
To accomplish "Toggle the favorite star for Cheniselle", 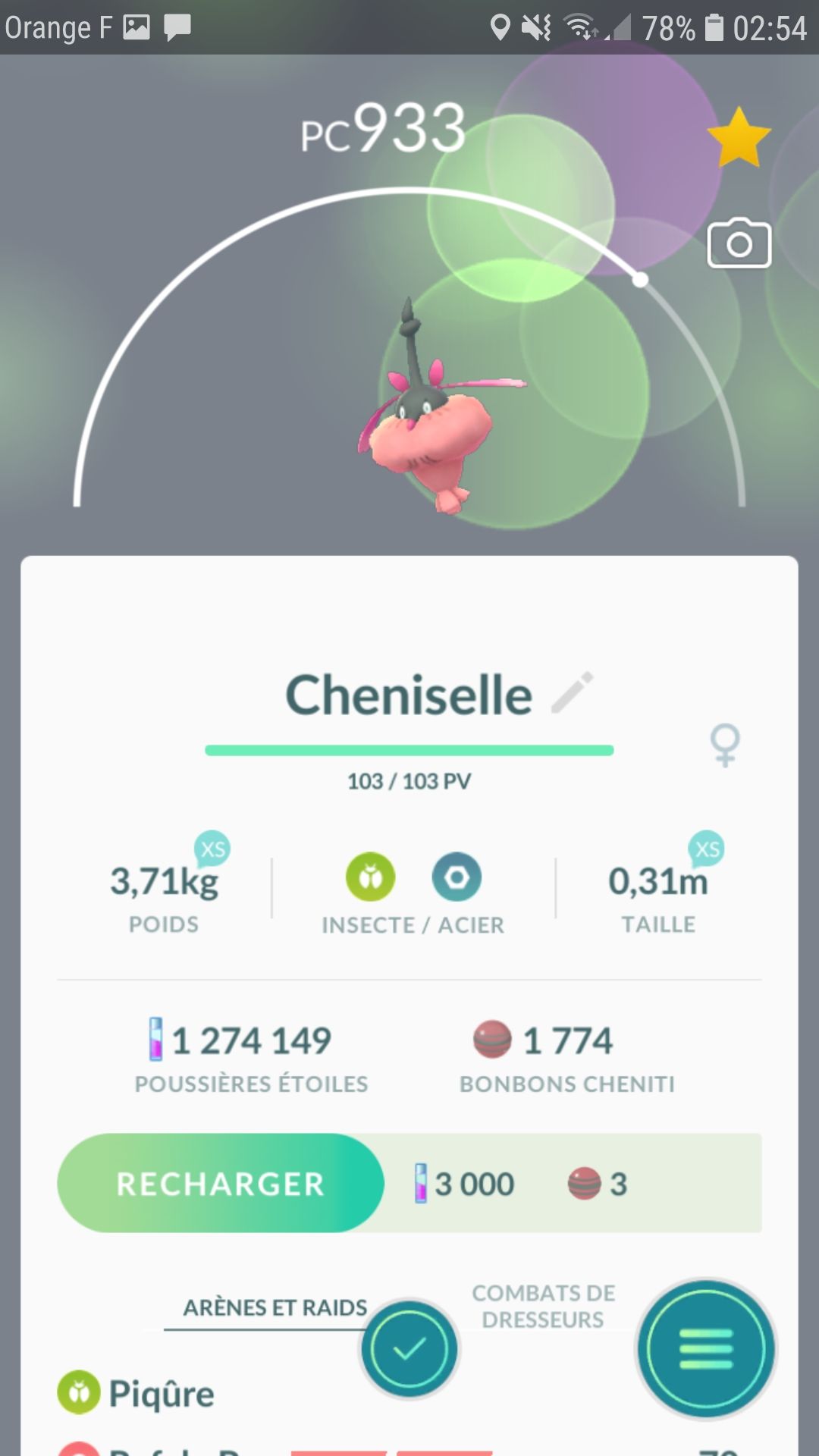I will coord(739,138).
